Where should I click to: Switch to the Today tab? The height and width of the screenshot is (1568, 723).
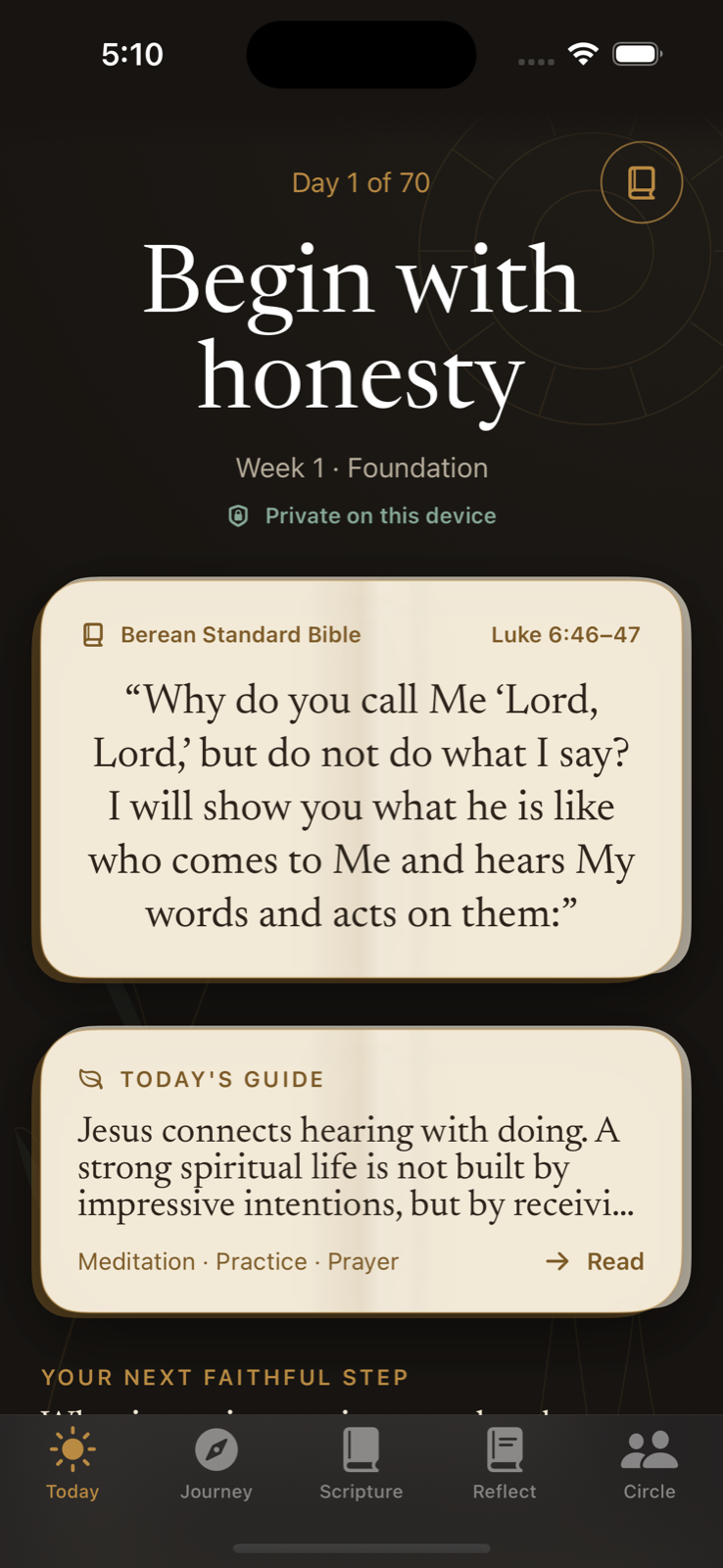[x=72, y=1465]
